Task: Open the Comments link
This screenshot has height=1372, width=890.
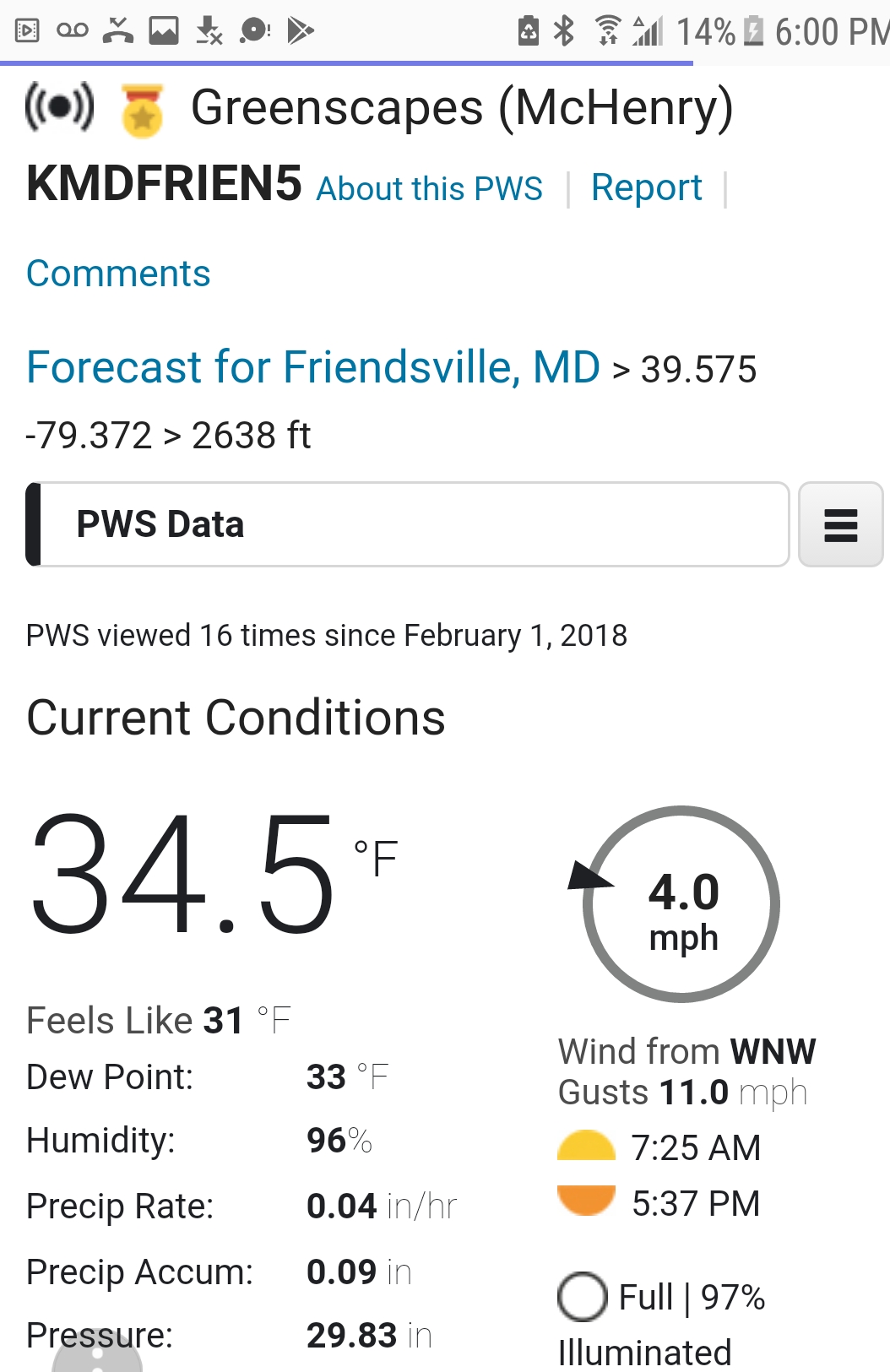Action: click(x=118, y=274)
